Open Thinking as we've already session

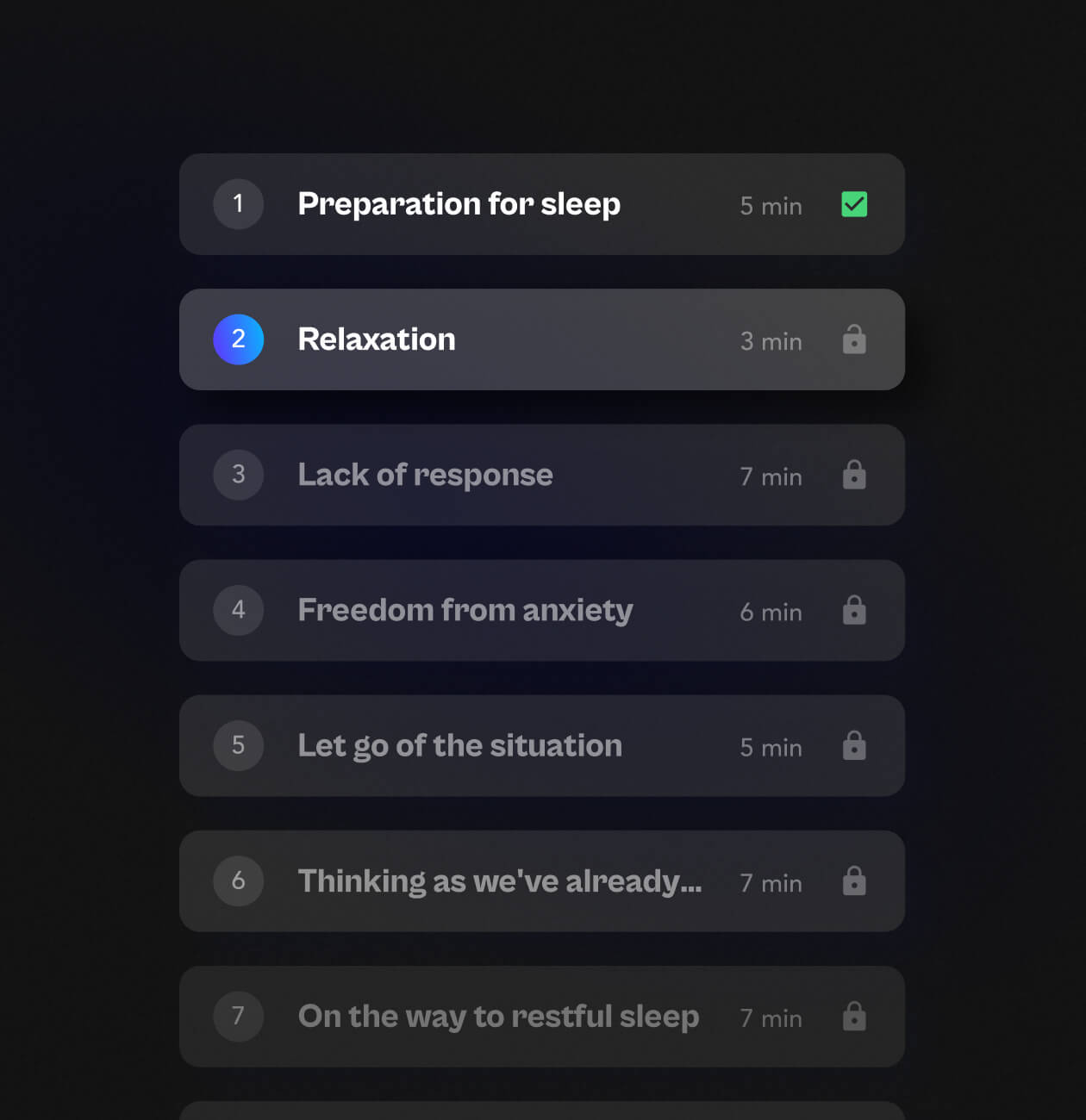[499, 880]
